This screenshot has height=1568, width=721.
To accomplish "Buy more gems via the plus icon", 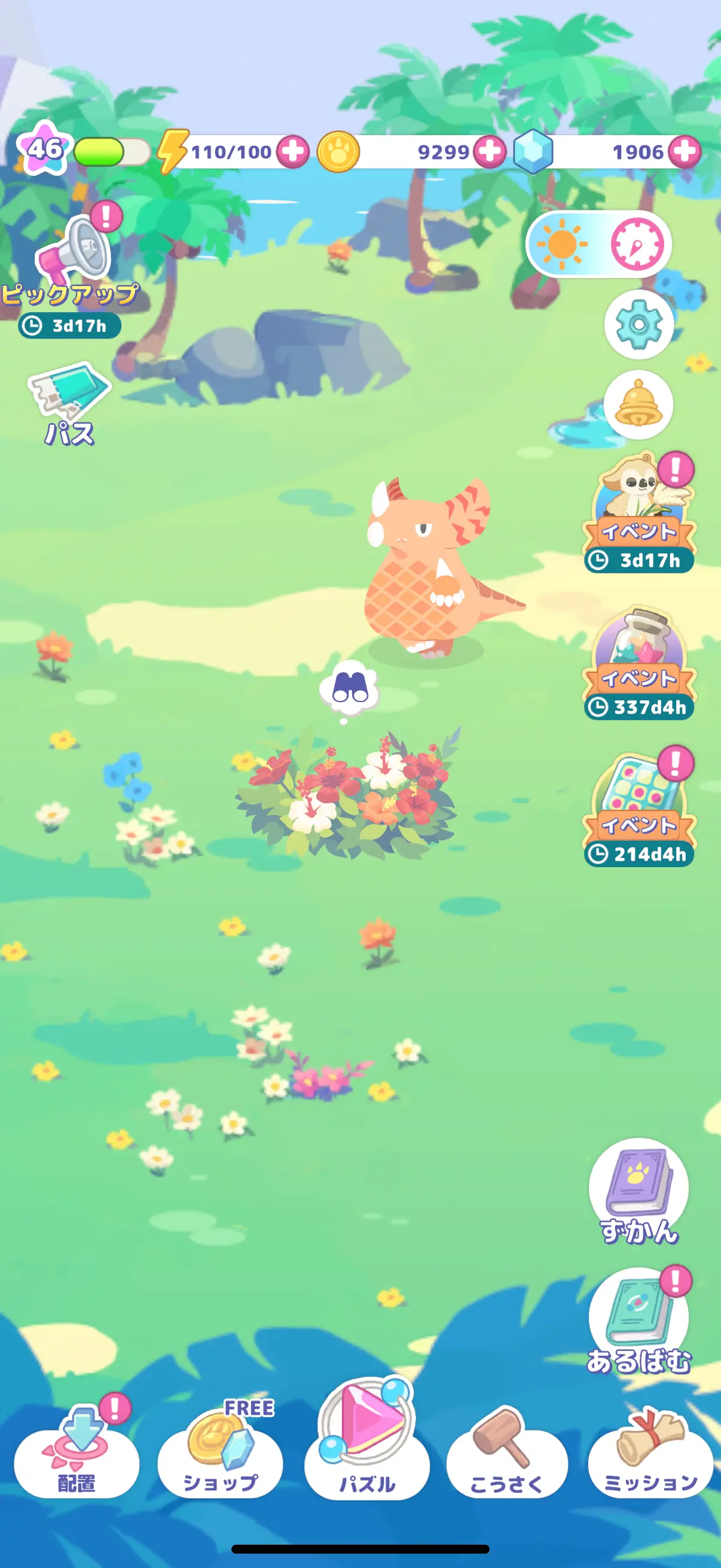I will (685, 151).
